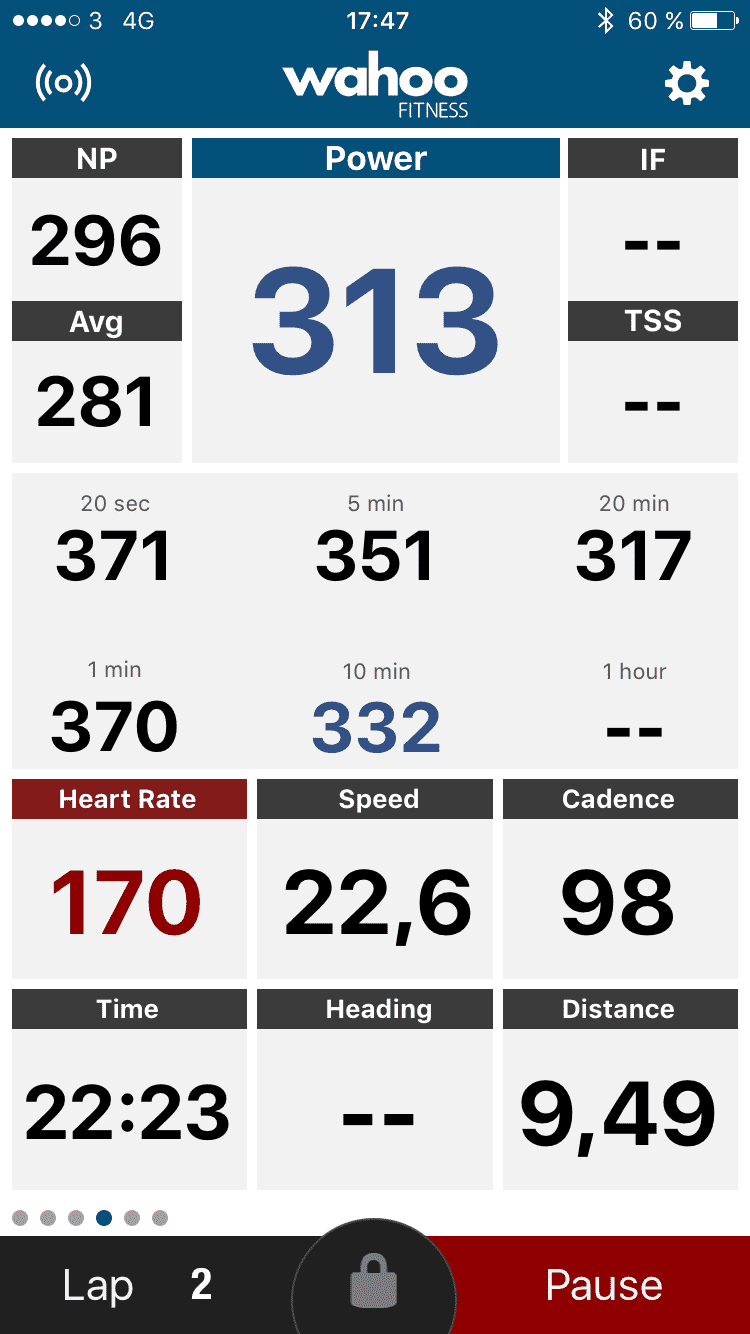Open the settings gear
This screenshot has height=1334, width=750.
[x=687, y=84]
